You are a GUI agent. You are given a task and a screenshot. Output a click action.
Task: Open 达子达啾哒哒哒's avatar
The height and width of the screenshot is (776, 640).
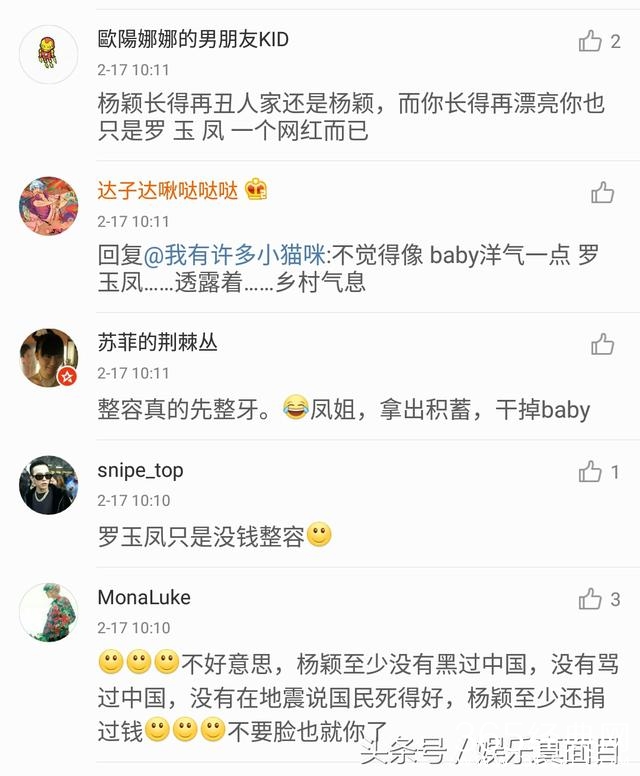48,206
